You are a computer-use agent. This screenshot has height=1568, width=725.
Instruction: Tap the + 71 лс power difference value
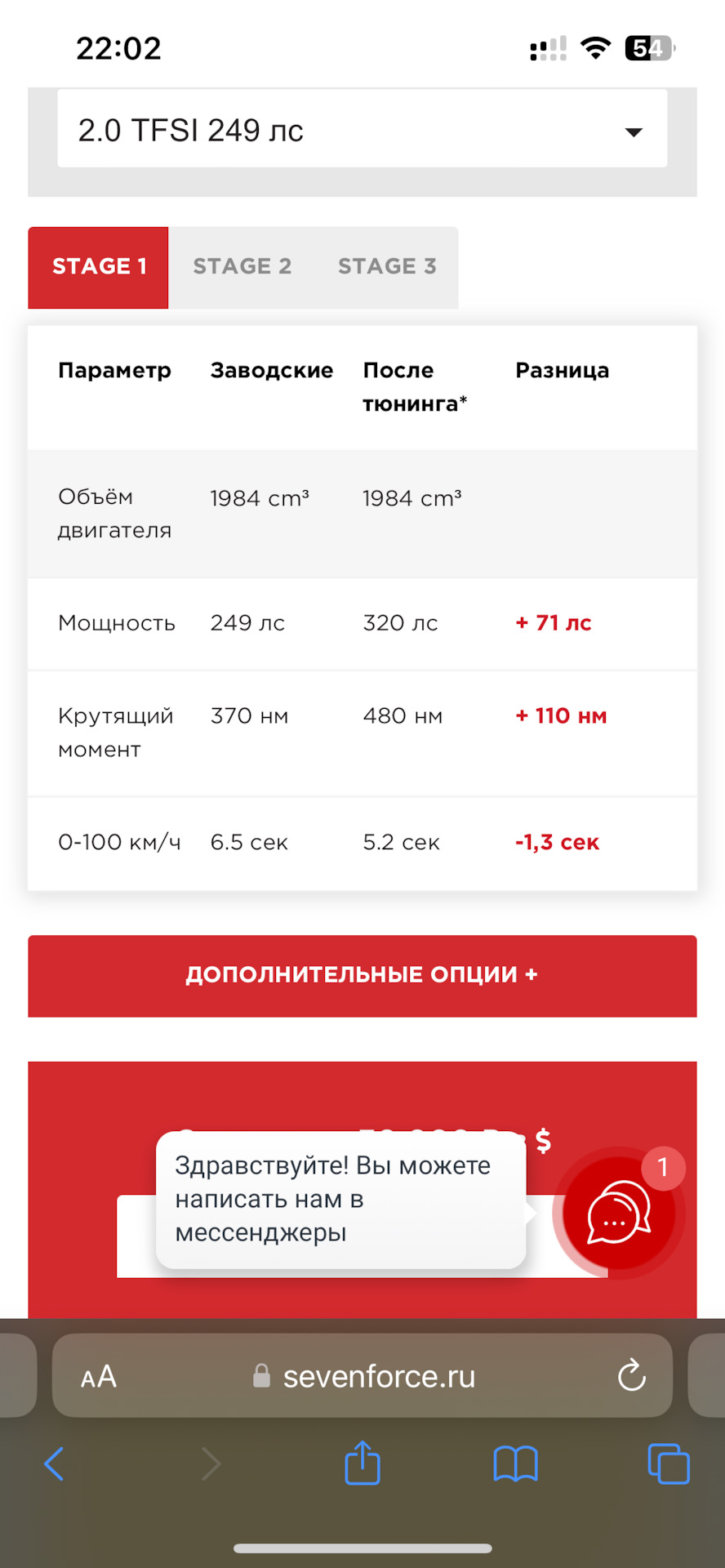(x=554, y=623)
